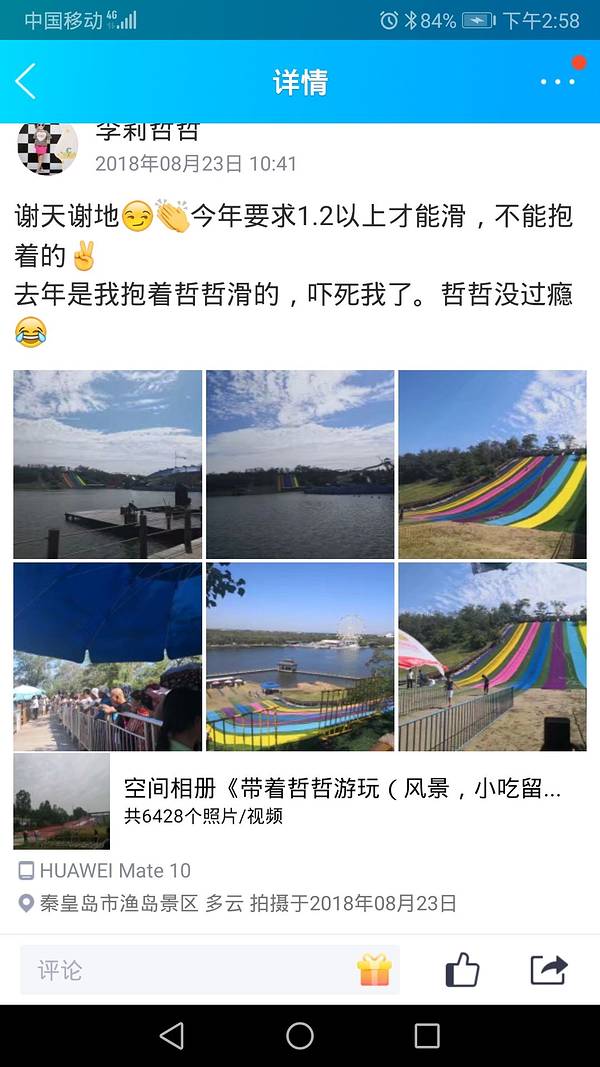Open the photo showing the Ferris wheel
Viewport: 600px width, 1067px height.
click(300, 656)
